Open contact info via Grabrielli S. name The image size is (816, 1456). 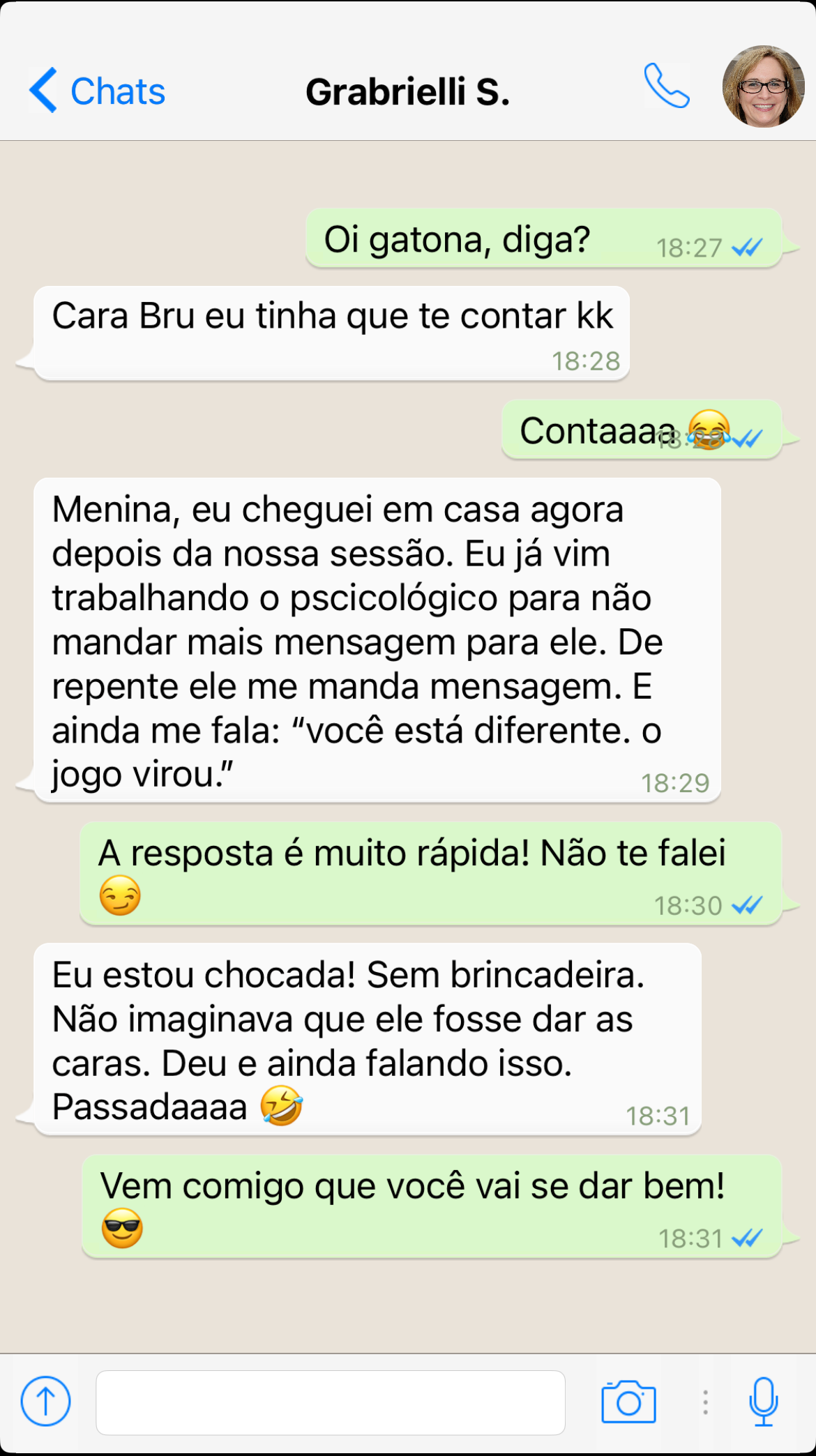point(407,92)
